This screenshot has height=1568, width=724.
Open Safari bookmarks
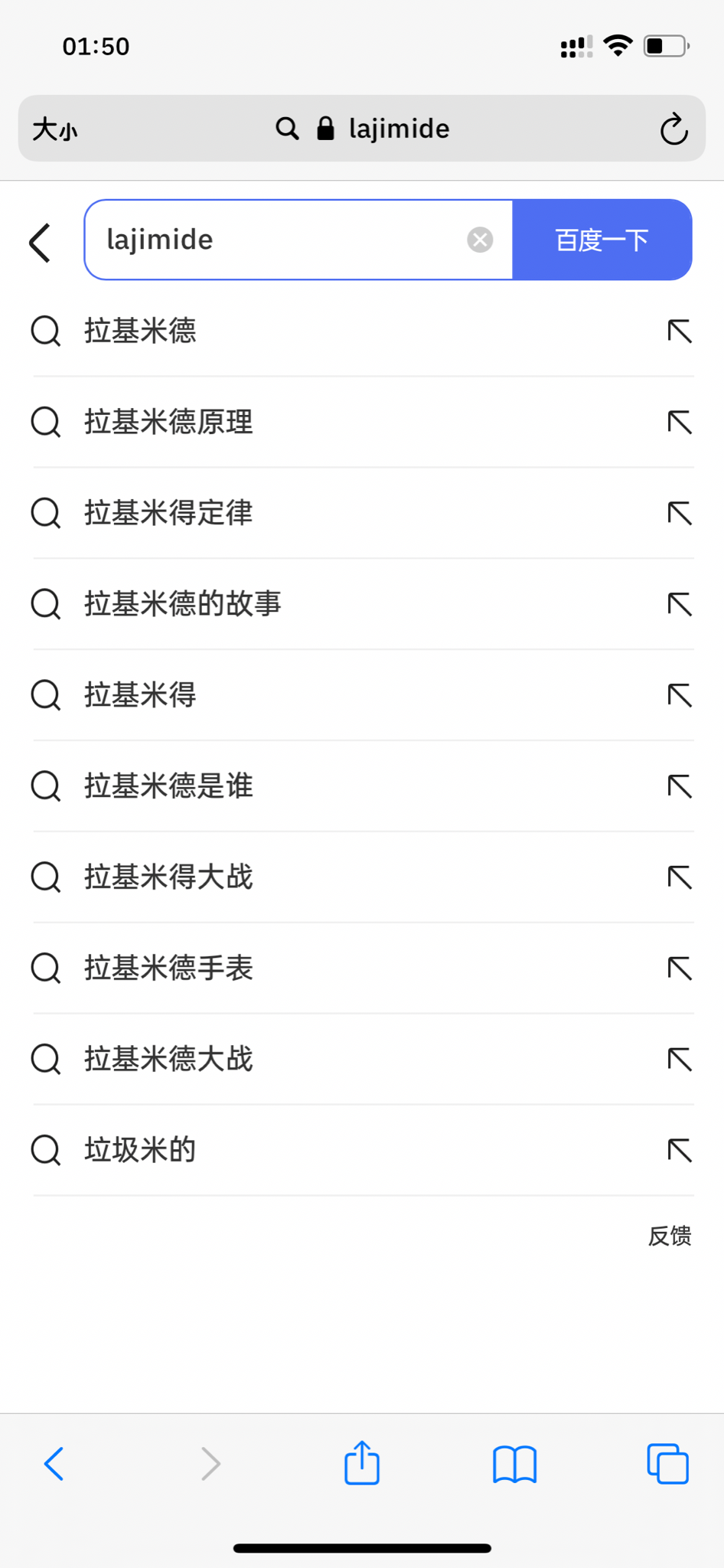(515, 1464)
